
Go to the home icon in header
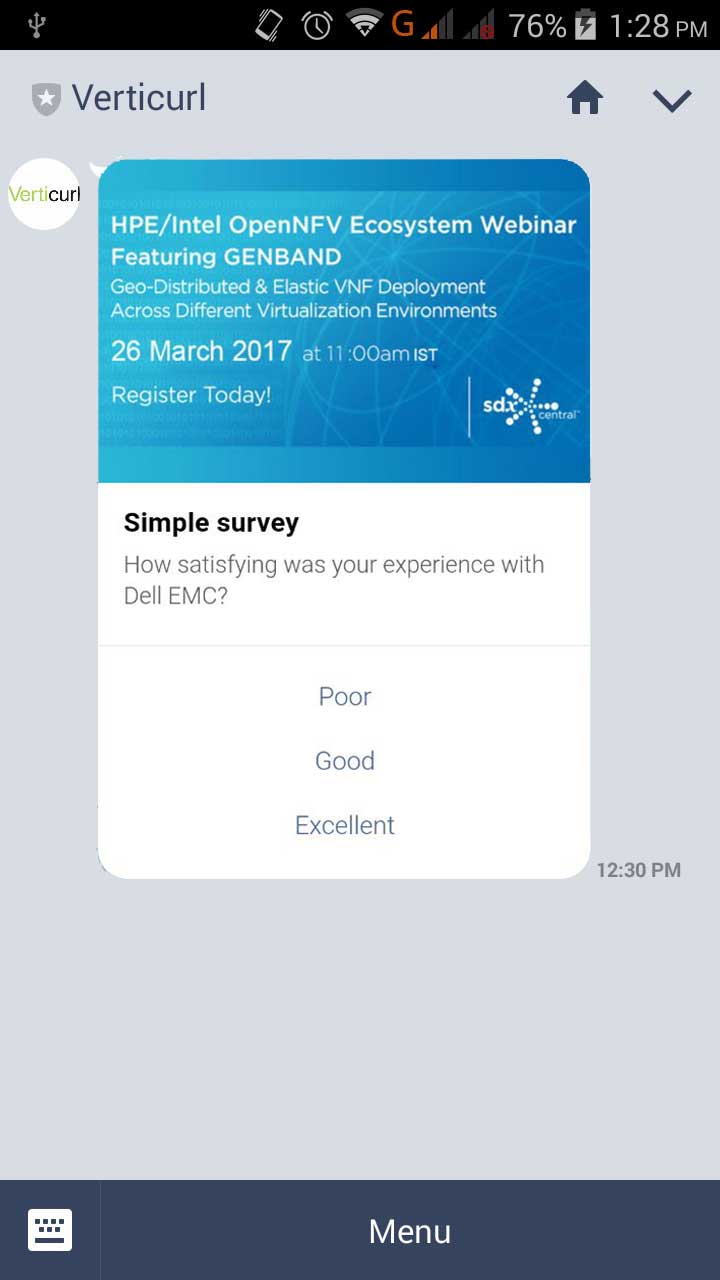click(x=585, y=99)
